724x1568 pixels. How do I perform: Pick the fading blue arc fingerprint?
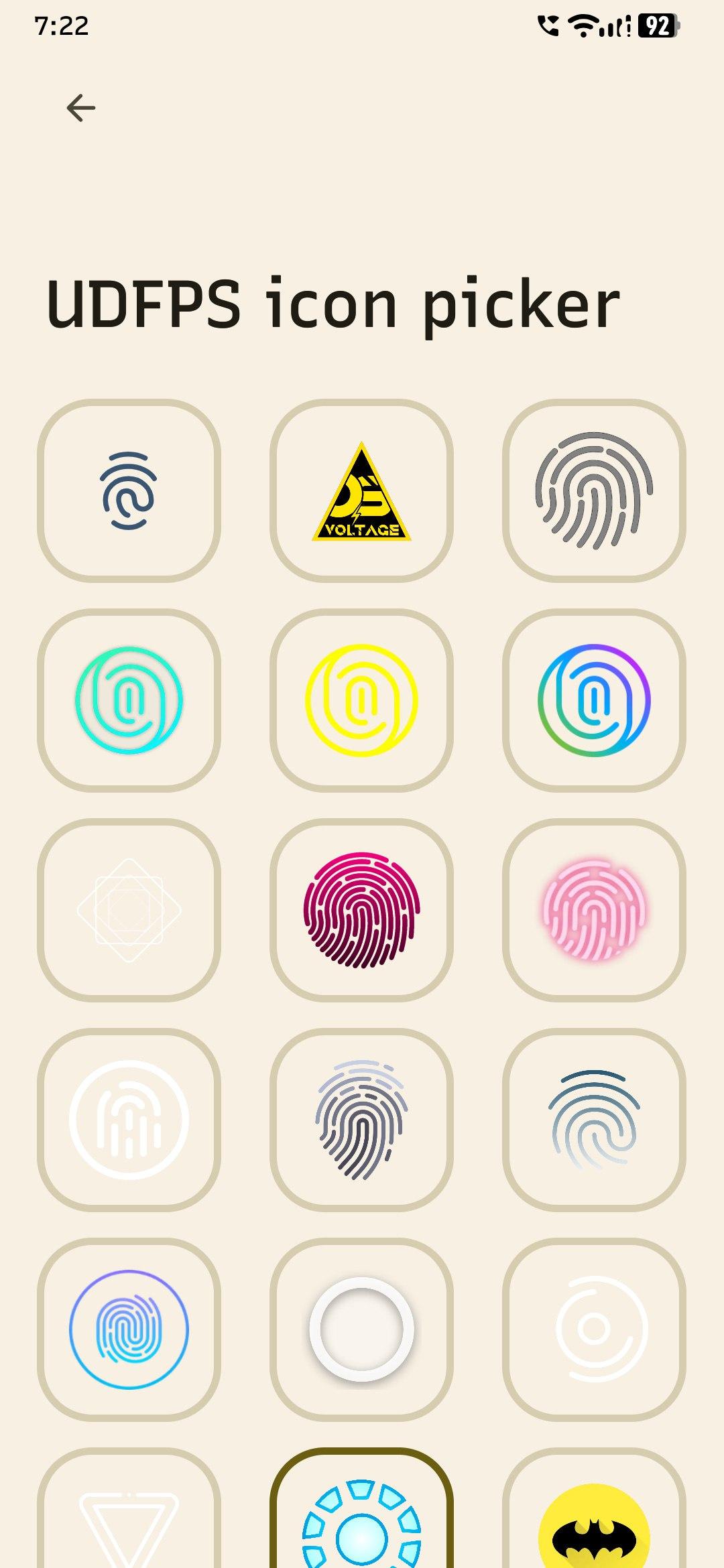point(594,1120)
